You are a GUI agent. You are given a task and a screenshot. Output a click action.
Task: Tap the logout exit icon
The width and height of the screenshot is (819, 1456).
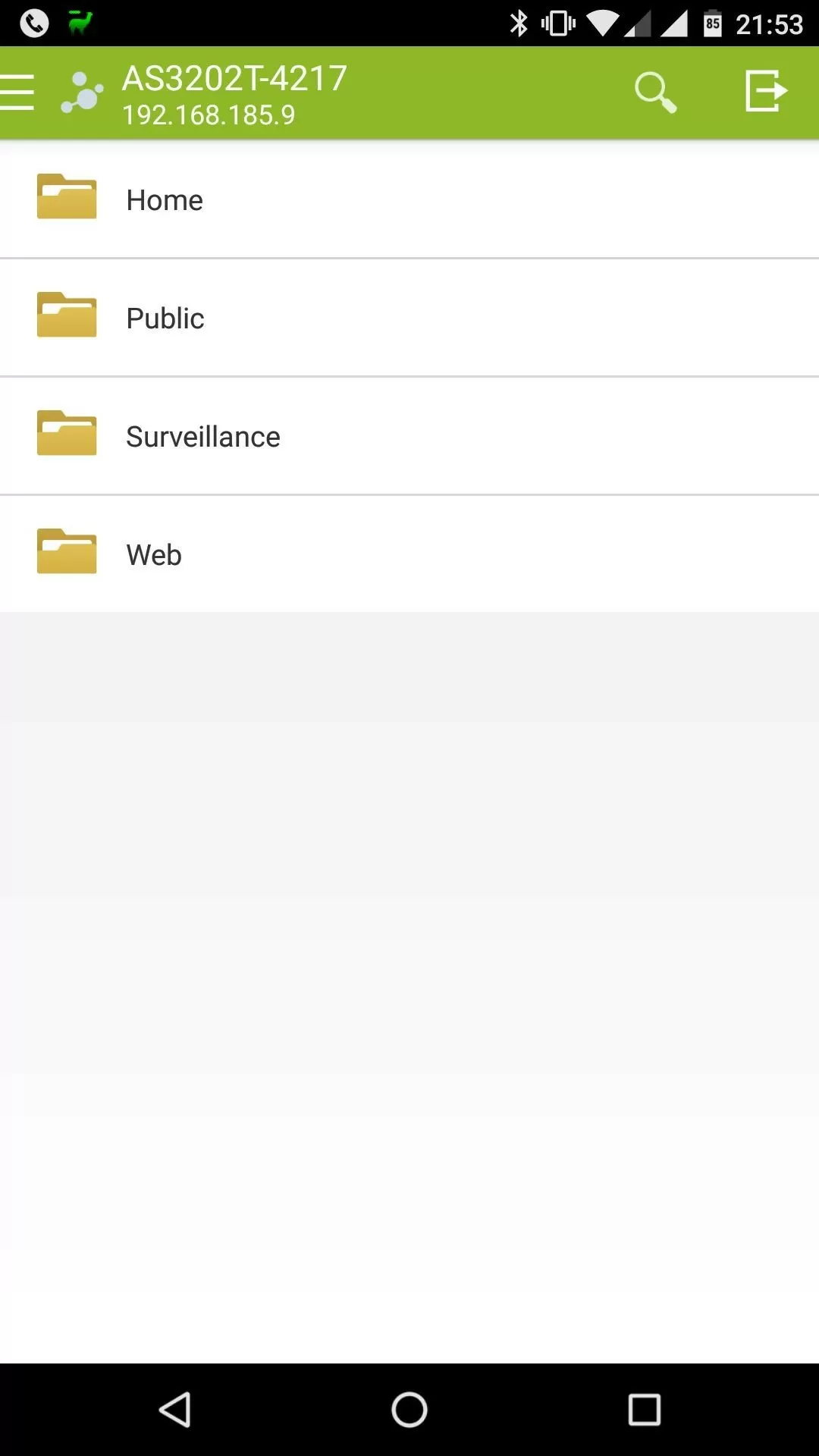(x=766, y=91)
